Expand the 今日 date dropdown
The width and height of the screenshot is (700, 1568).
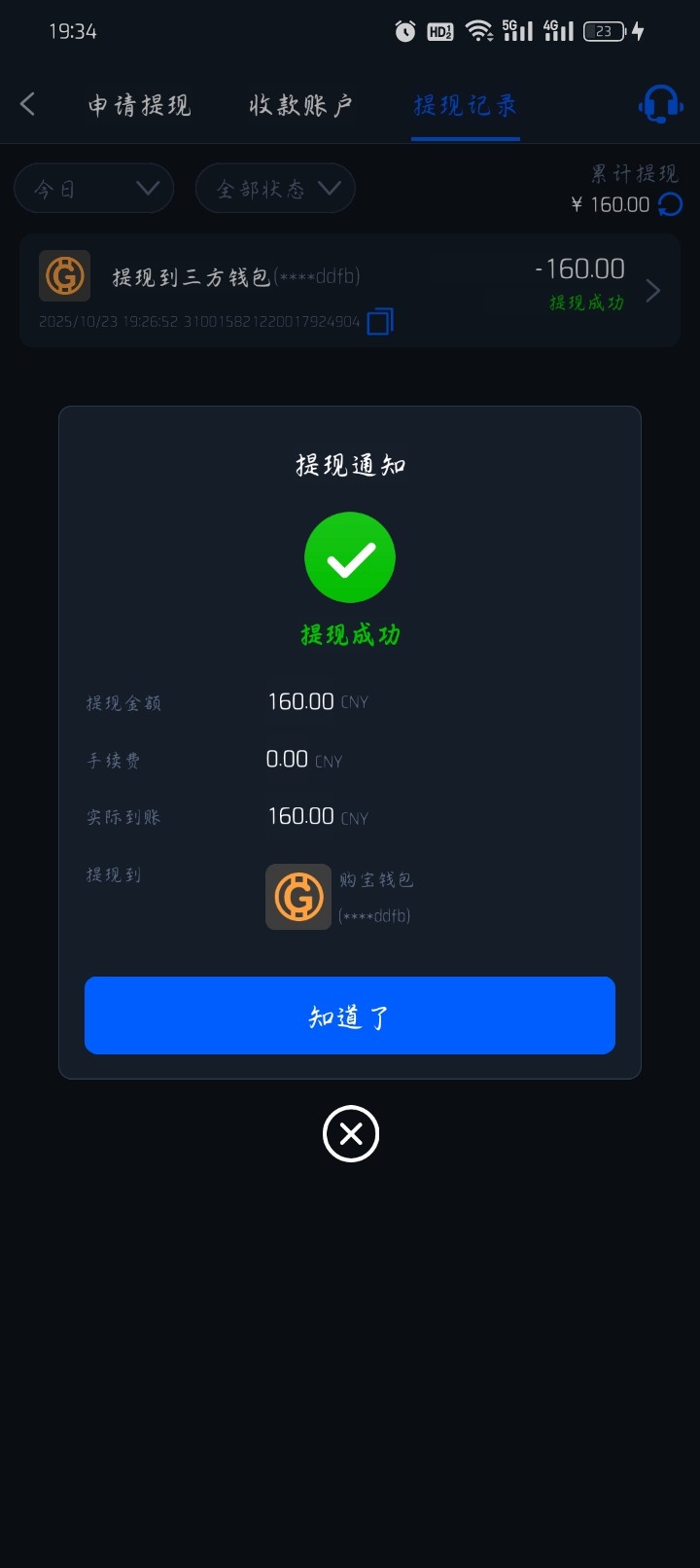click(x=94, y=189)
